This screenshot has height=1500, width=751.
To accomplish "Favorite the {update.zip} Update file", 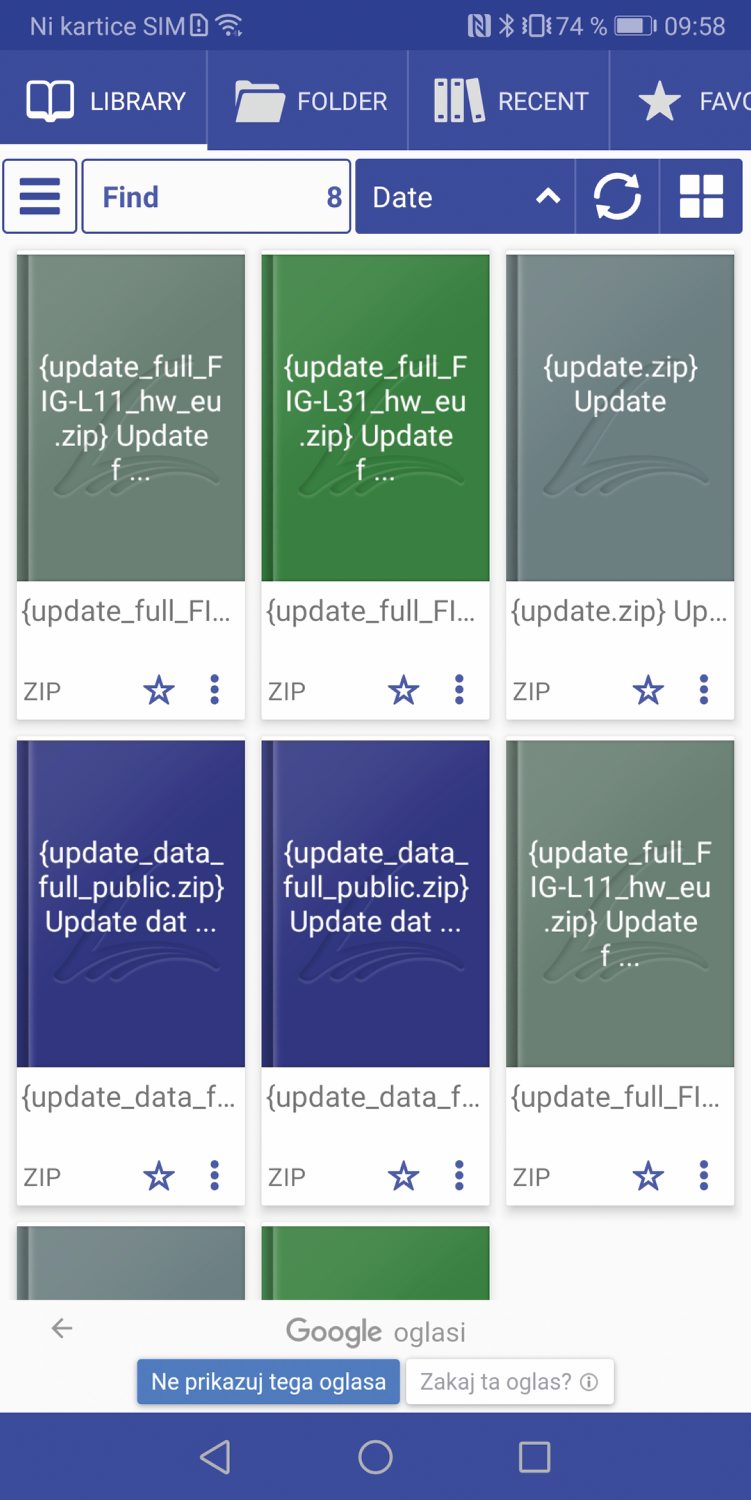I will [x=648, y=690].
